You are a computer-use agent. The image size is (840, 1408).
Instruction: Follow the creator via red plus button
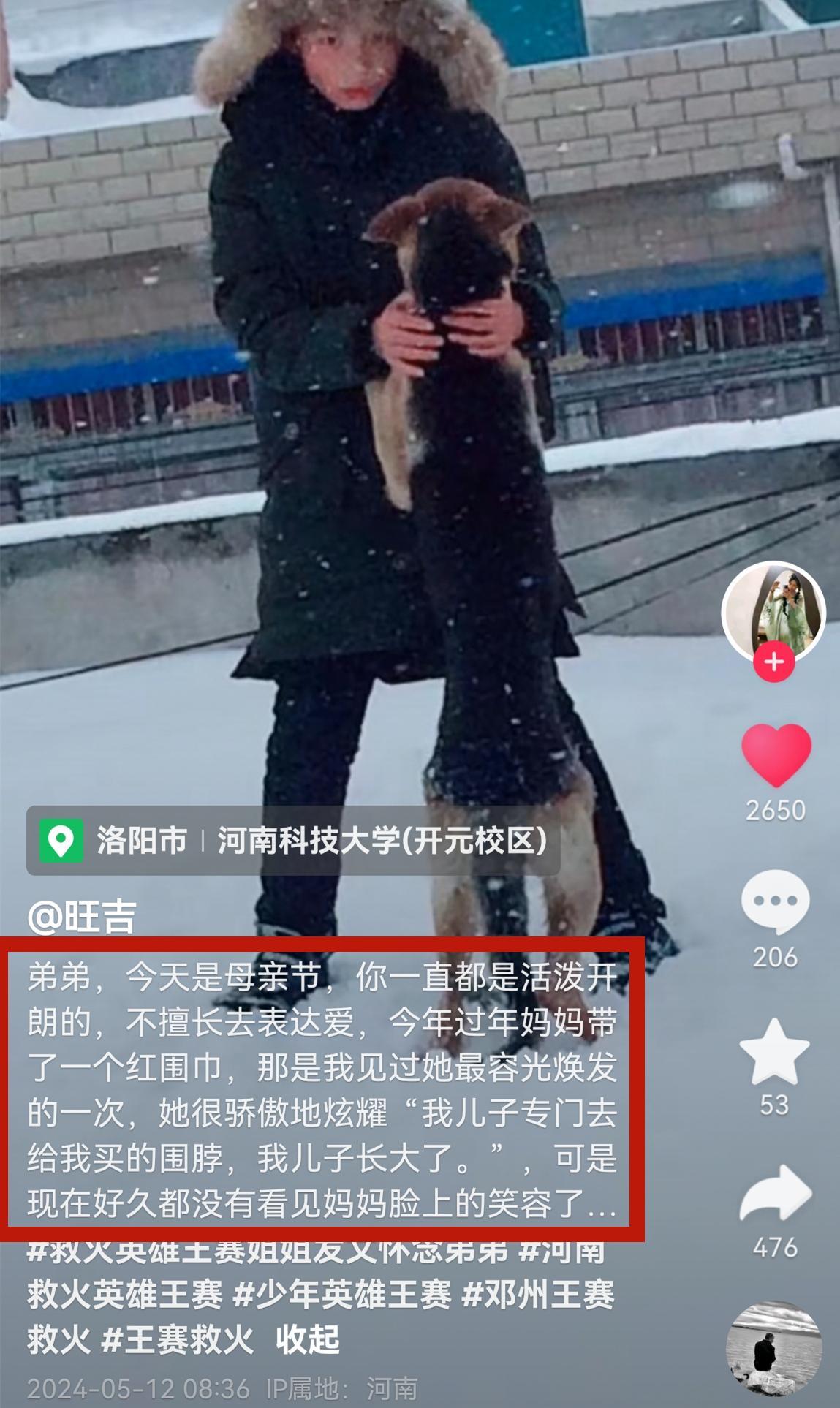(x=773, y=662)
